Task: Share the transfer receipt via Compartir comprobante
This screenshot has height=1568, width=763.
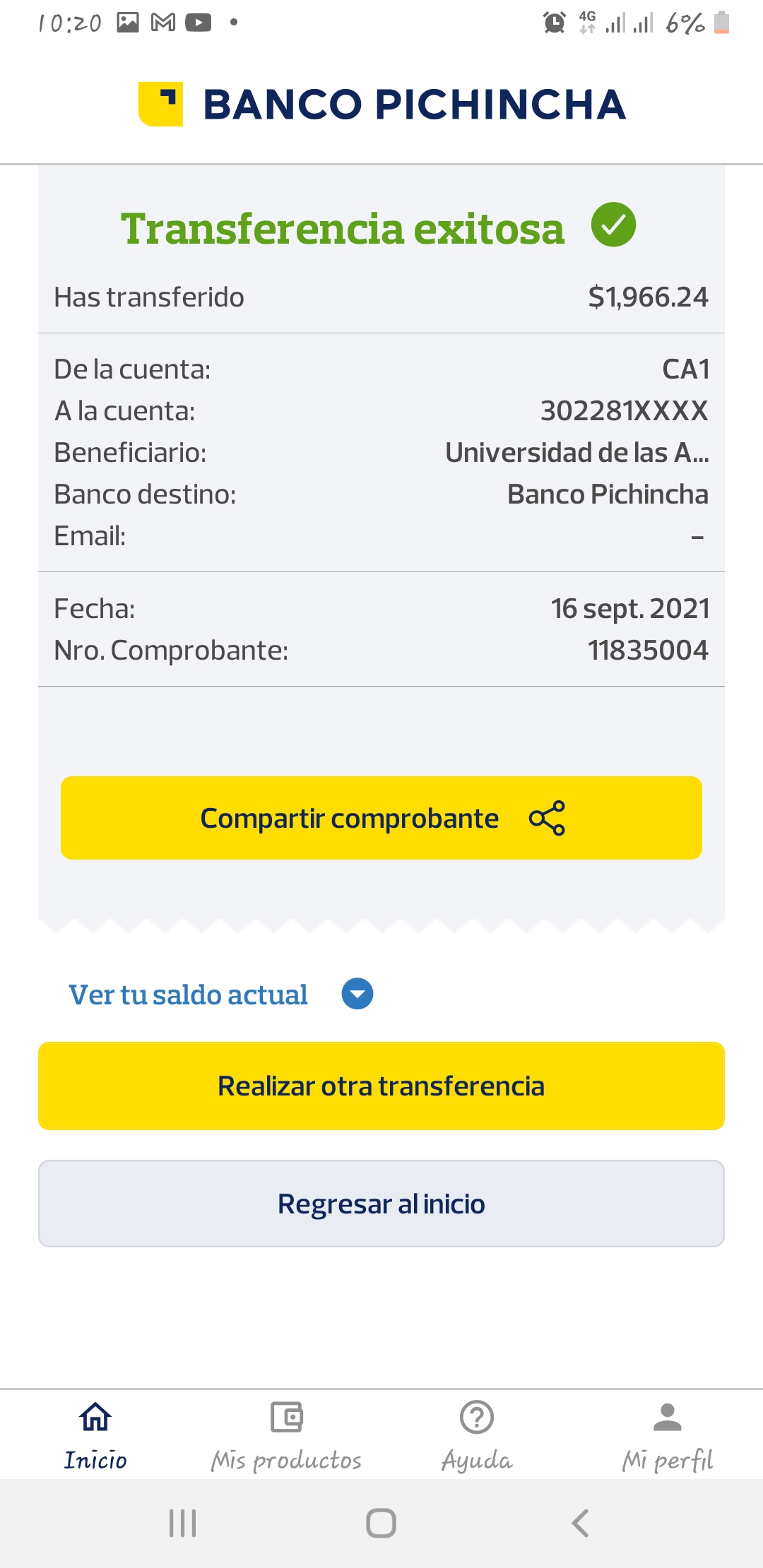Action: pyautogui.click(x=381, y=818)
